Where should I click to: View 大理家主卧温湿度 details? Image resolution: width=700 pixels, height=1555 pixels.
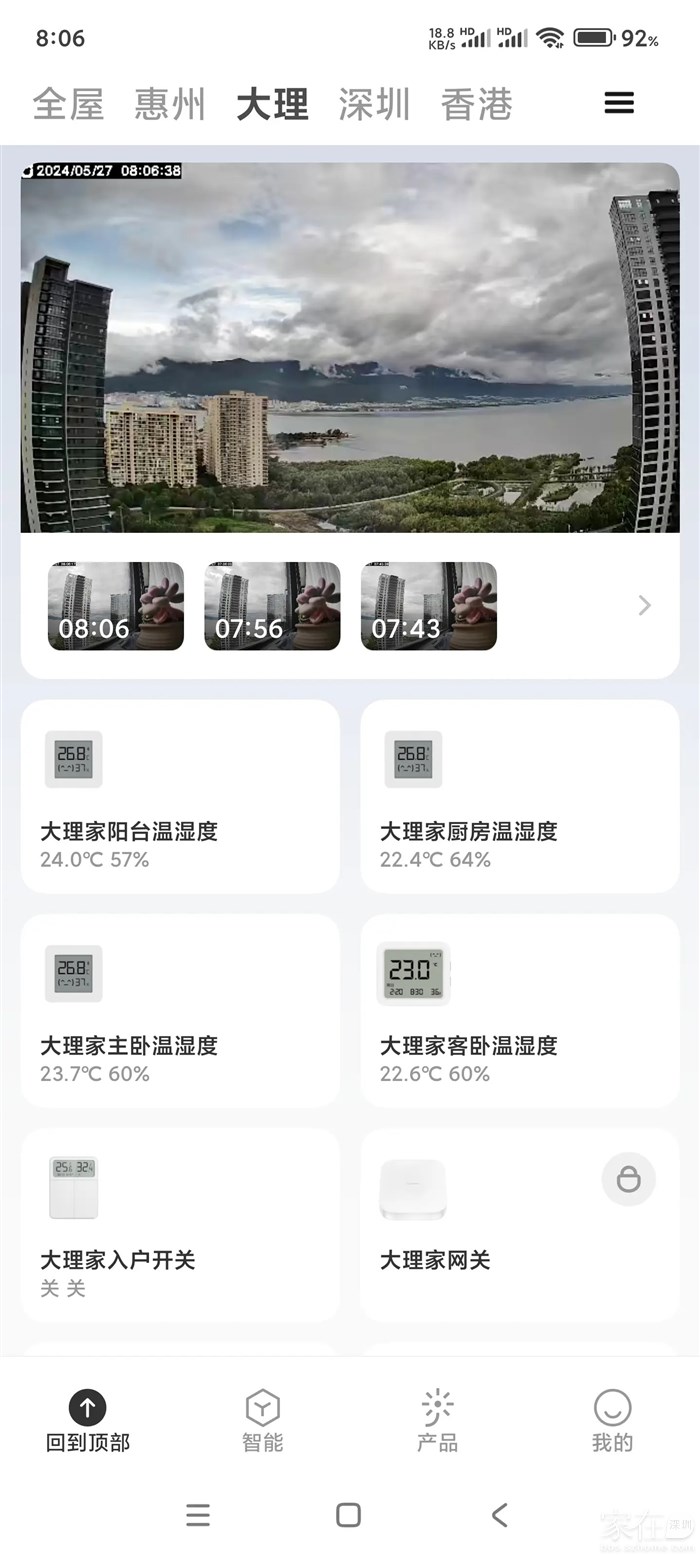tap(180, 1011)
